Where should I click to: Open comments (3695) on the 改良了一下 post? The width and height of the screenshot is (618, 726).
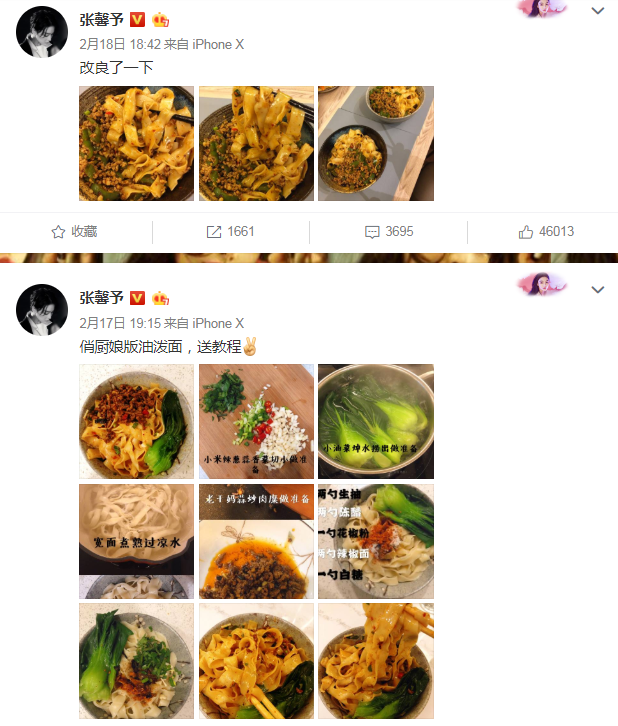(388, 231)
